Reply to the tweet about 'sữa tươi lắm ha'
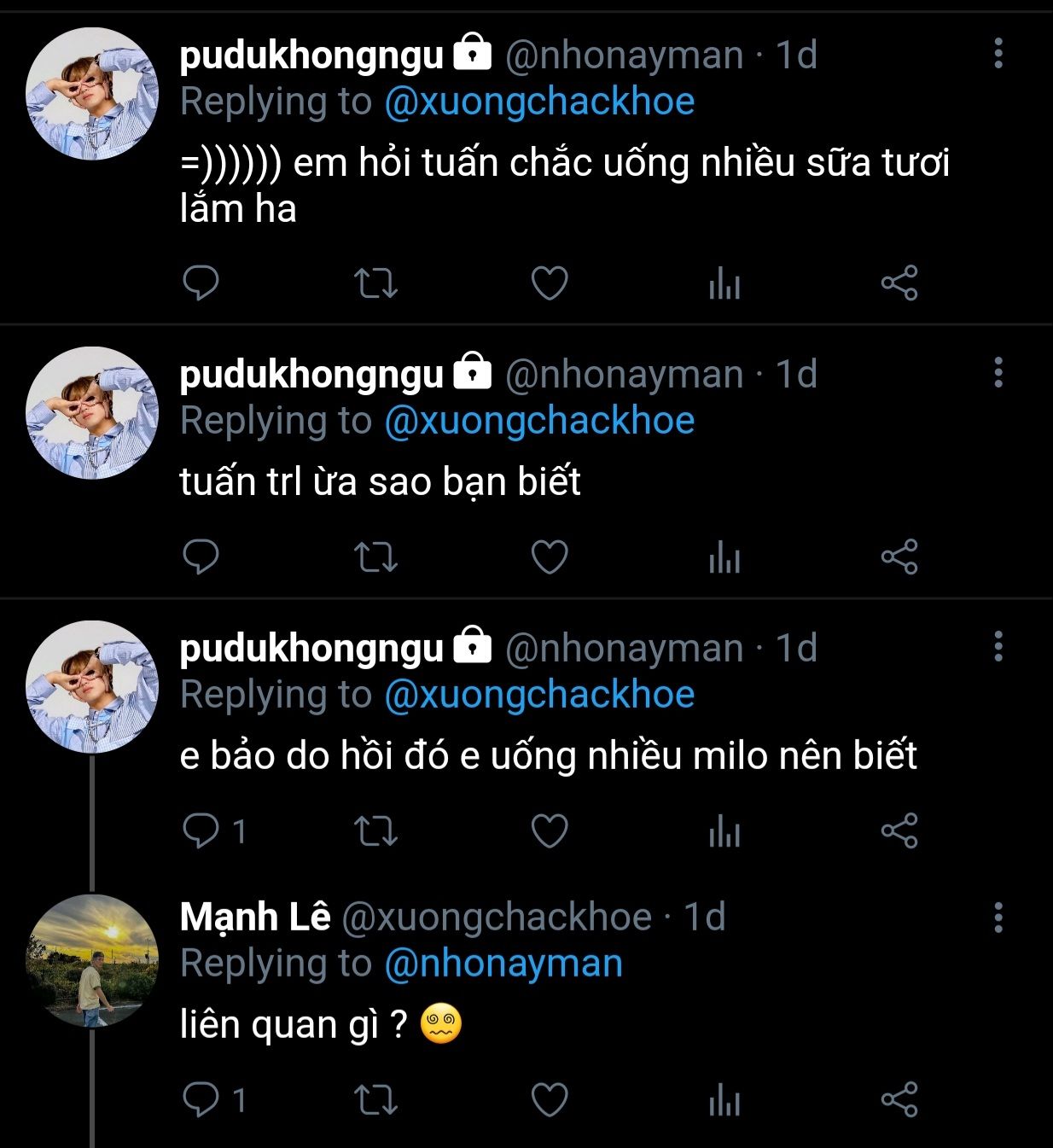This screenshot has width=1053, height=1148. point(201,283)
